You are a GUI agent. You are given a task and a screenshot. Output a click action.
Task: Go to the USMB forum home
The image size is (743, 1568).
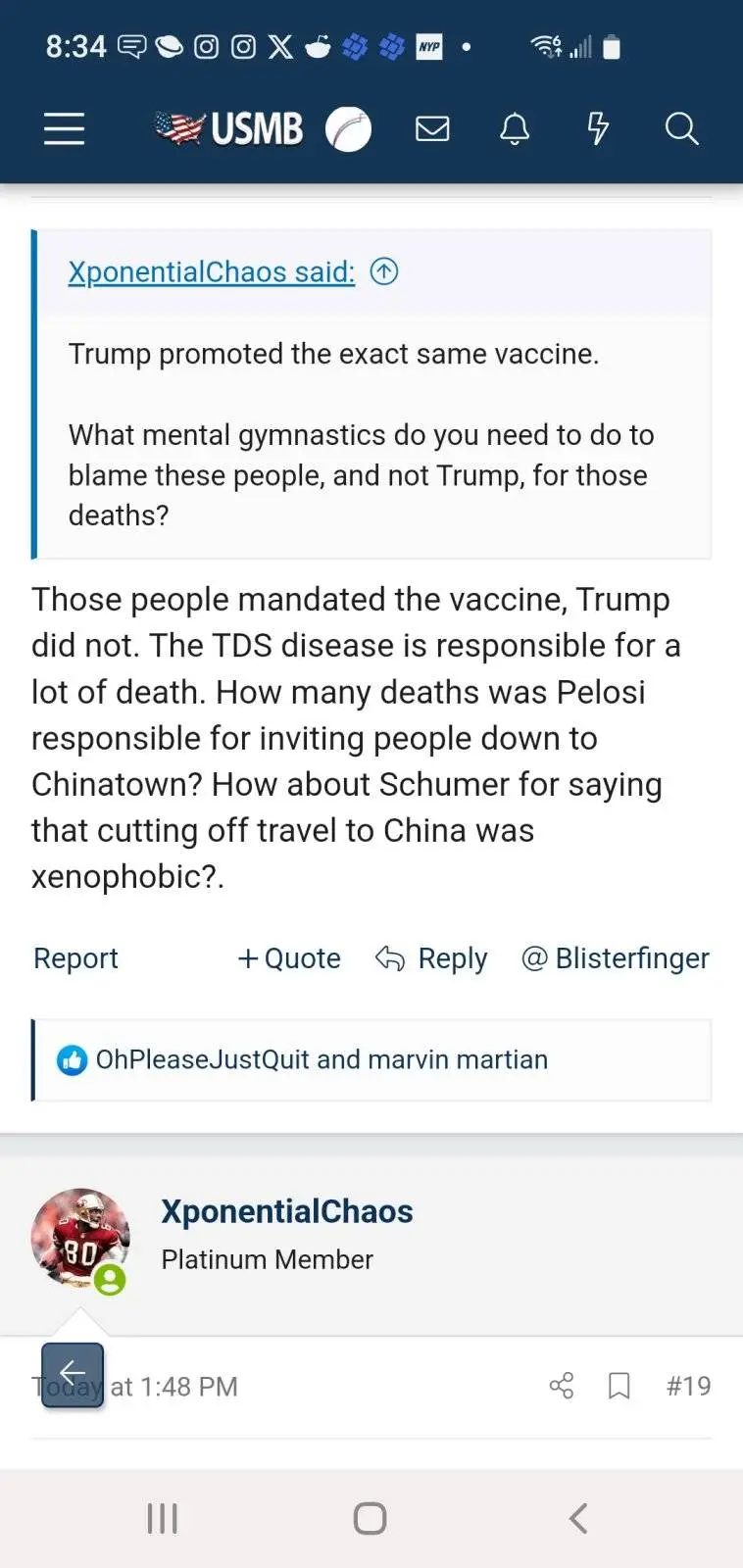(x=229, y=128)
